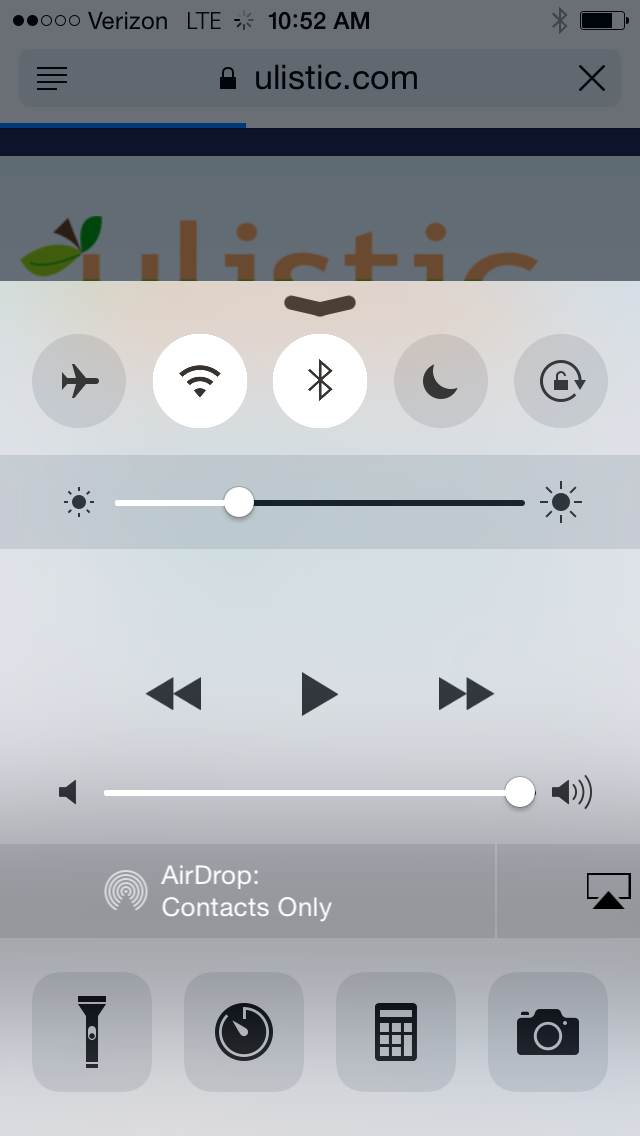Image resolution: width=640 pixels, height=1136 pixels.
Task: Disable Bluetooth in Control Center
Action: [320, 381]
